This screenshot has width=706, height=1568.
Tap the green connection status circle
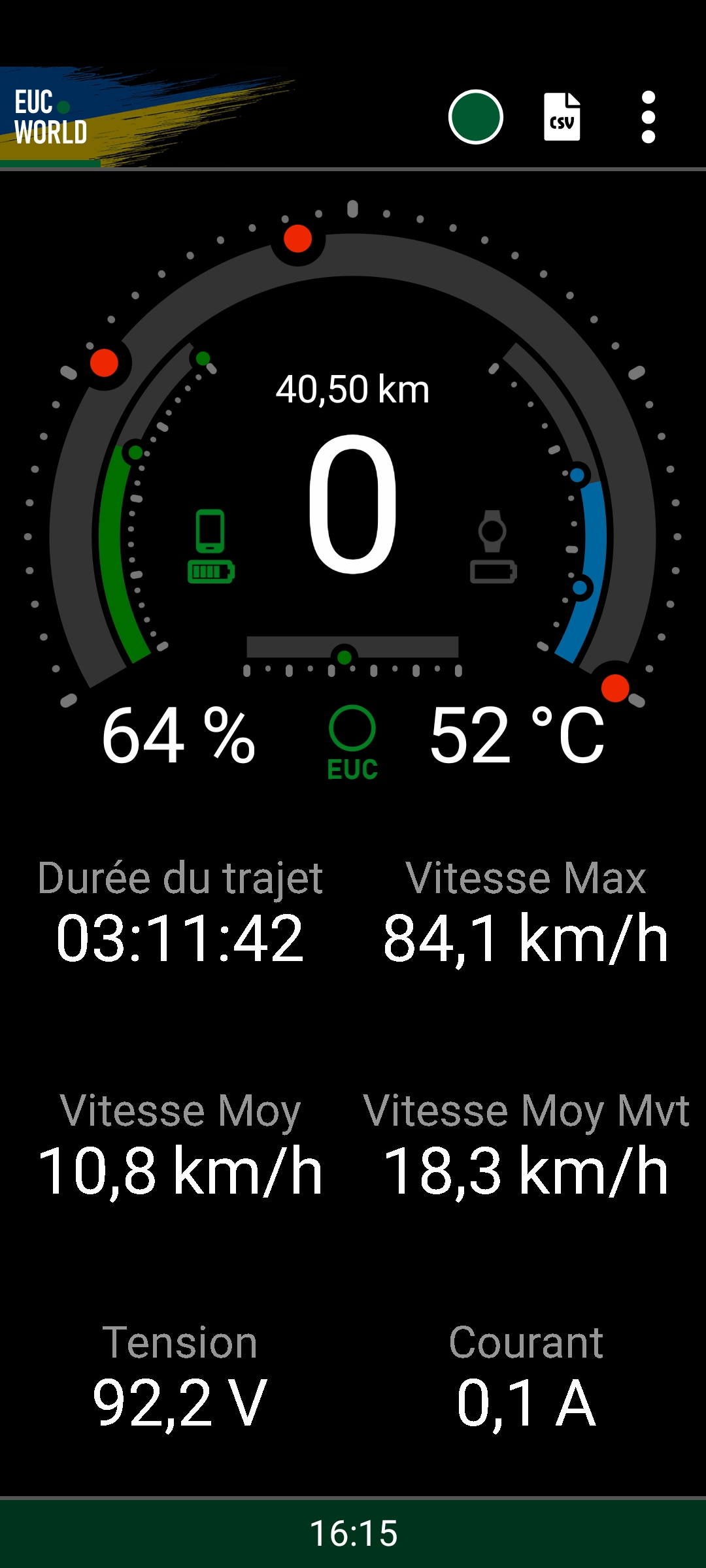coord(475,117)
